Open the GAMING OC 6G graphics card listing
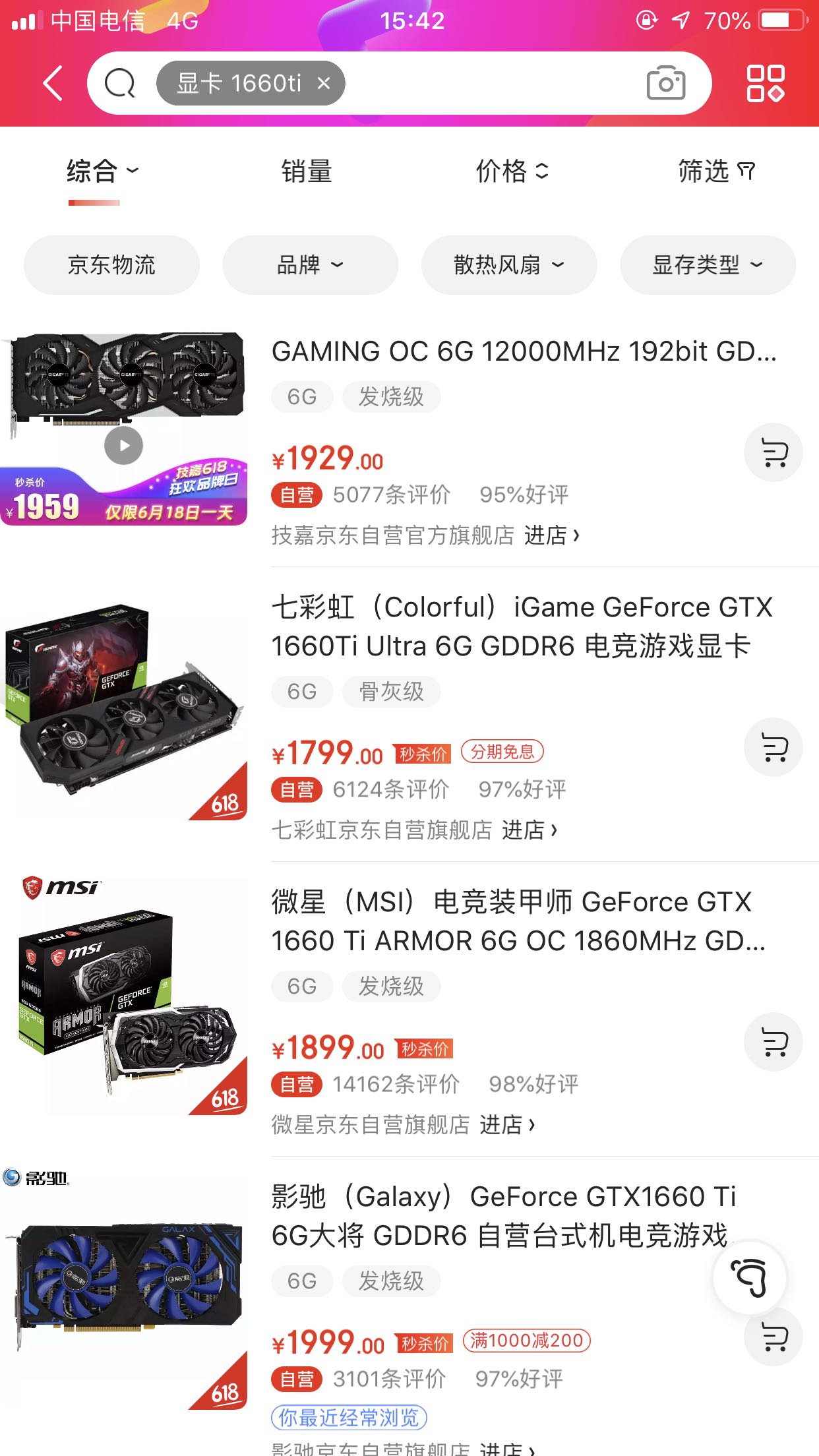This screenshot has width=819, height=1456. [x=524, y=351]
